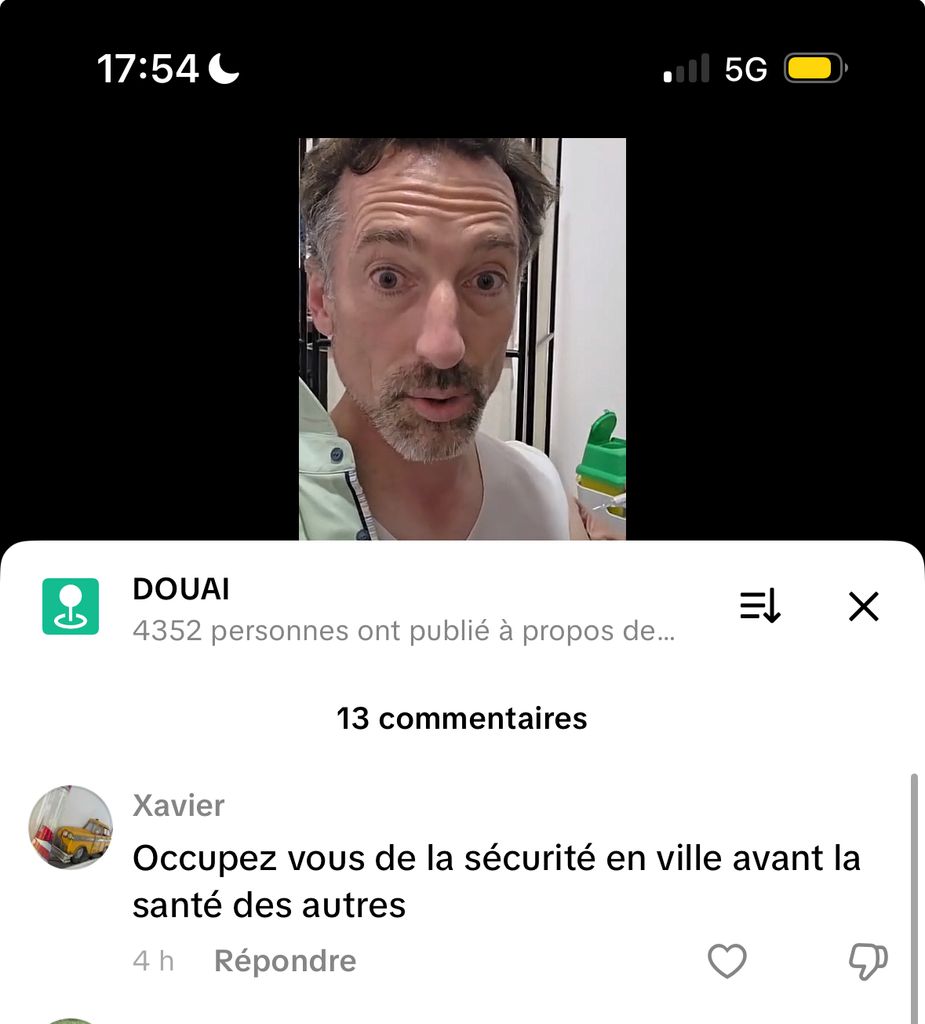The width and height of the screenshot is (925, 1024).
Task: Tap the video above the comments
Action: 462,340
